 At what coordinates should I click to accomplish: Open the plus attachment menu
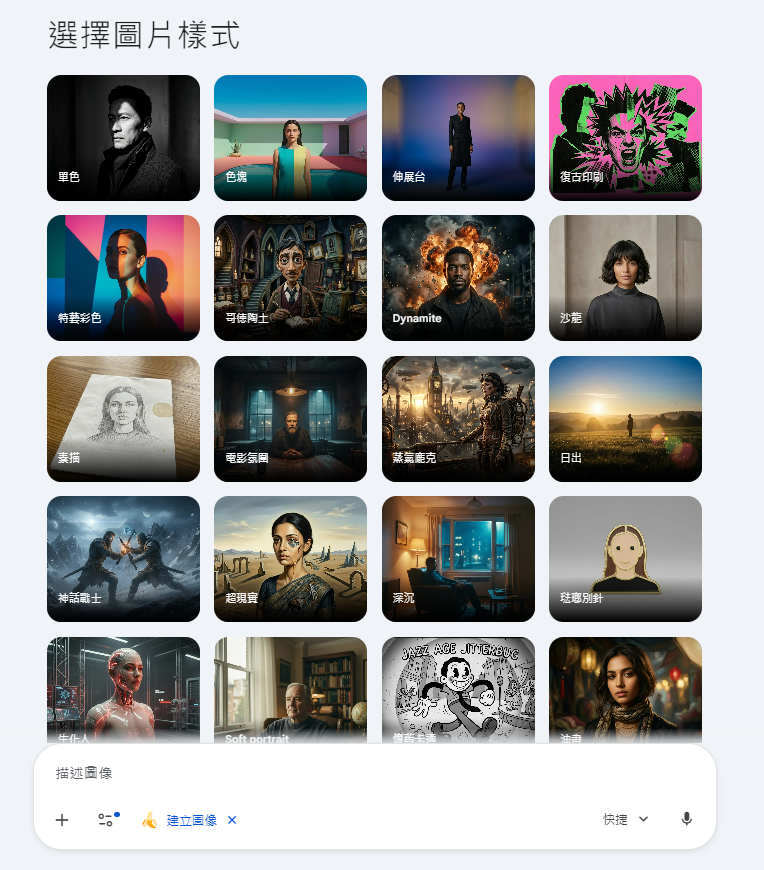tap(62, 820)
